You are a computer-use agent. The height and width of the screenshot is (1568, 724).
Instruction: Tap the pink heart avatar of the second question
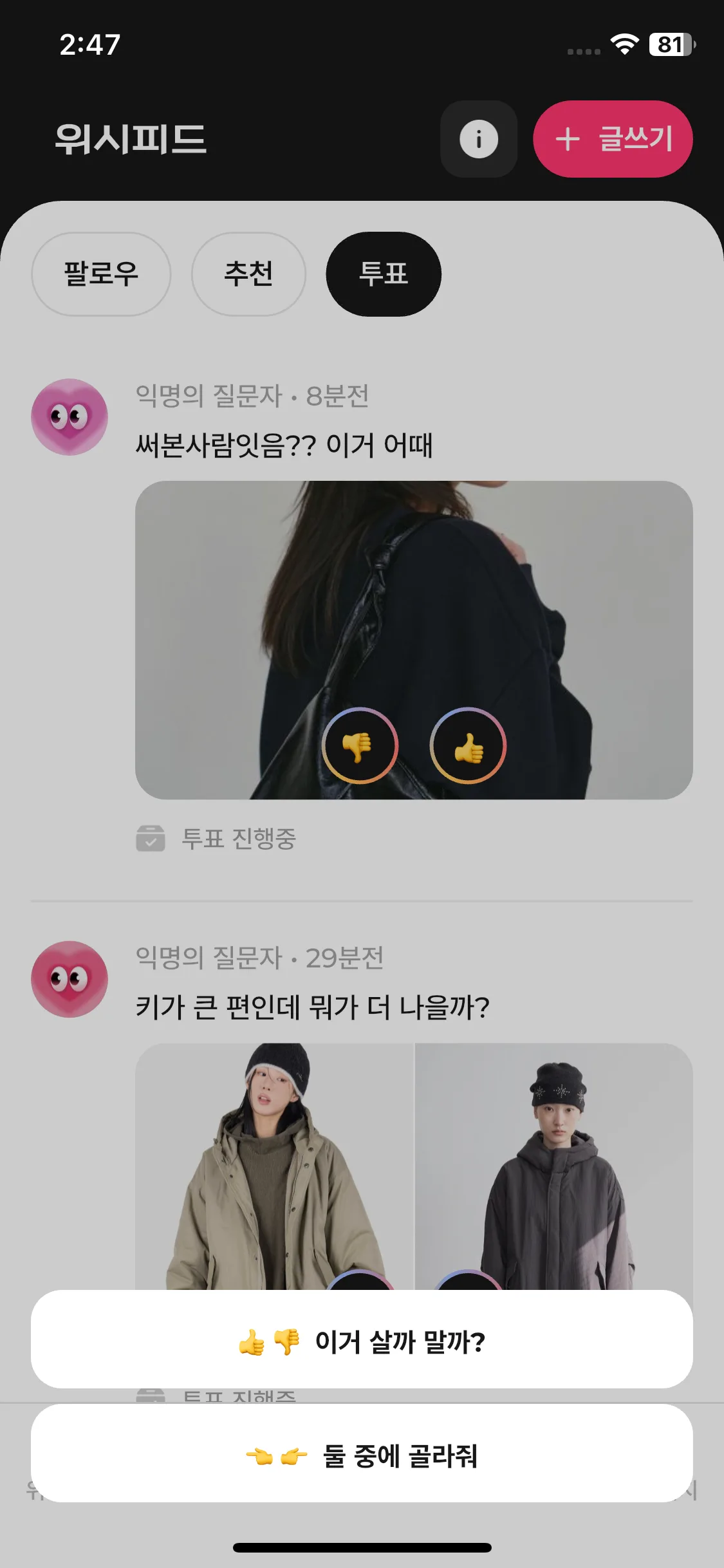point(70,978)
